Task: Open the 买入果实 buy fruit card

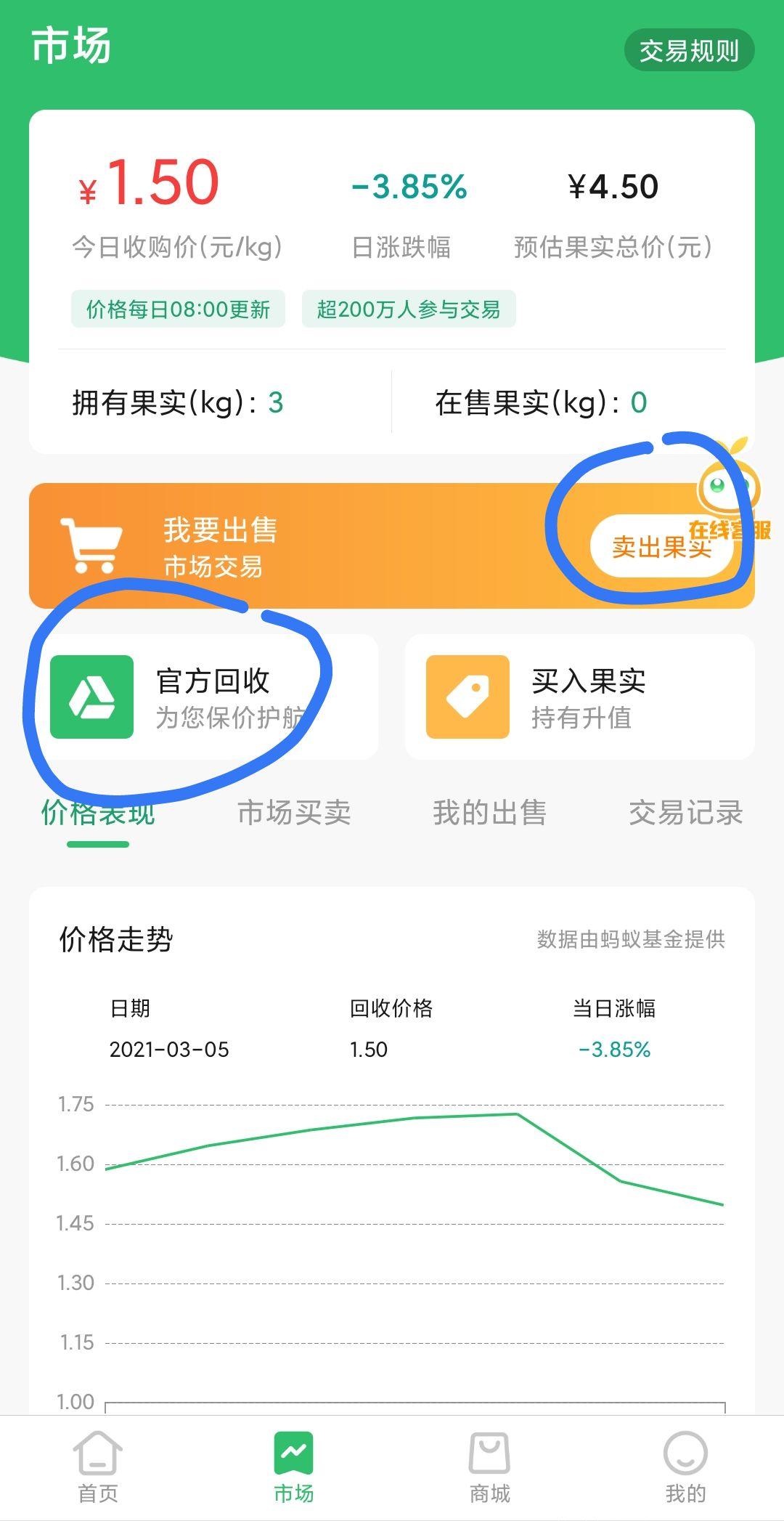Action: coord(579,697)
